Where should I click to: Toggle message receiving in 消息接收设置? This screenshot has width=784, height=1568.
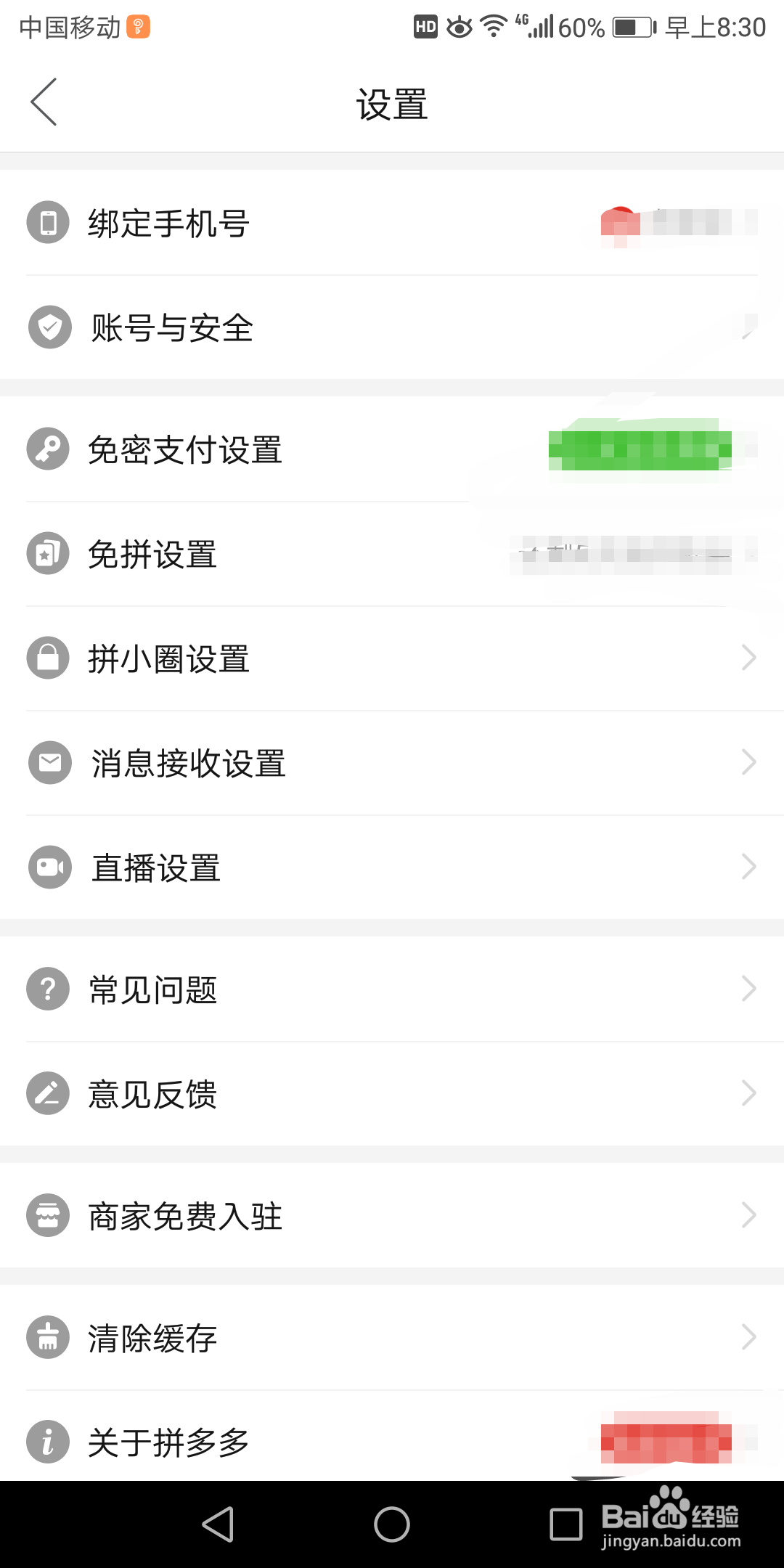[392, 762]
